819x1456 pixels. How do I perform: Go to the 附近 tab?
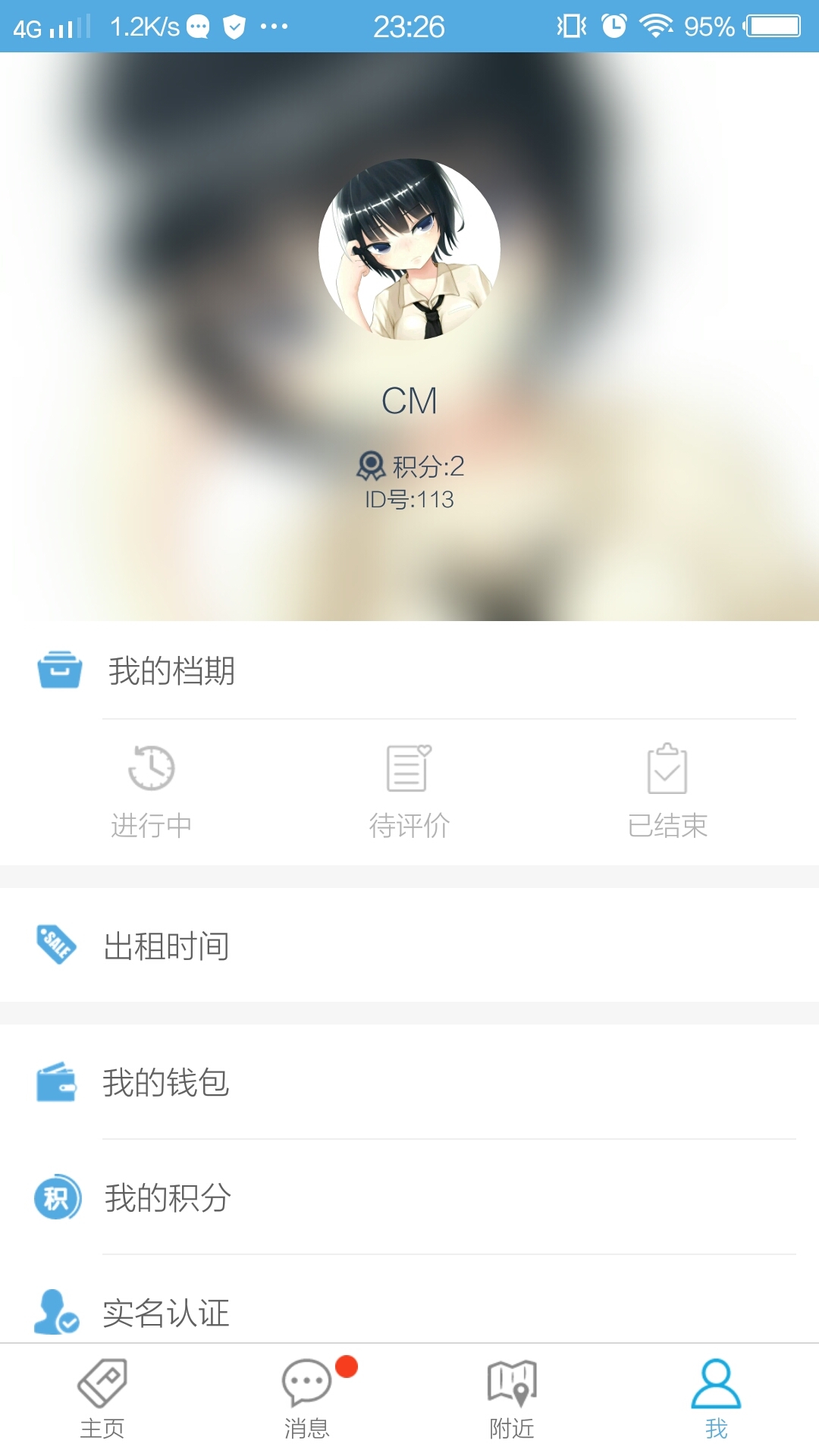coord(512,1400)
